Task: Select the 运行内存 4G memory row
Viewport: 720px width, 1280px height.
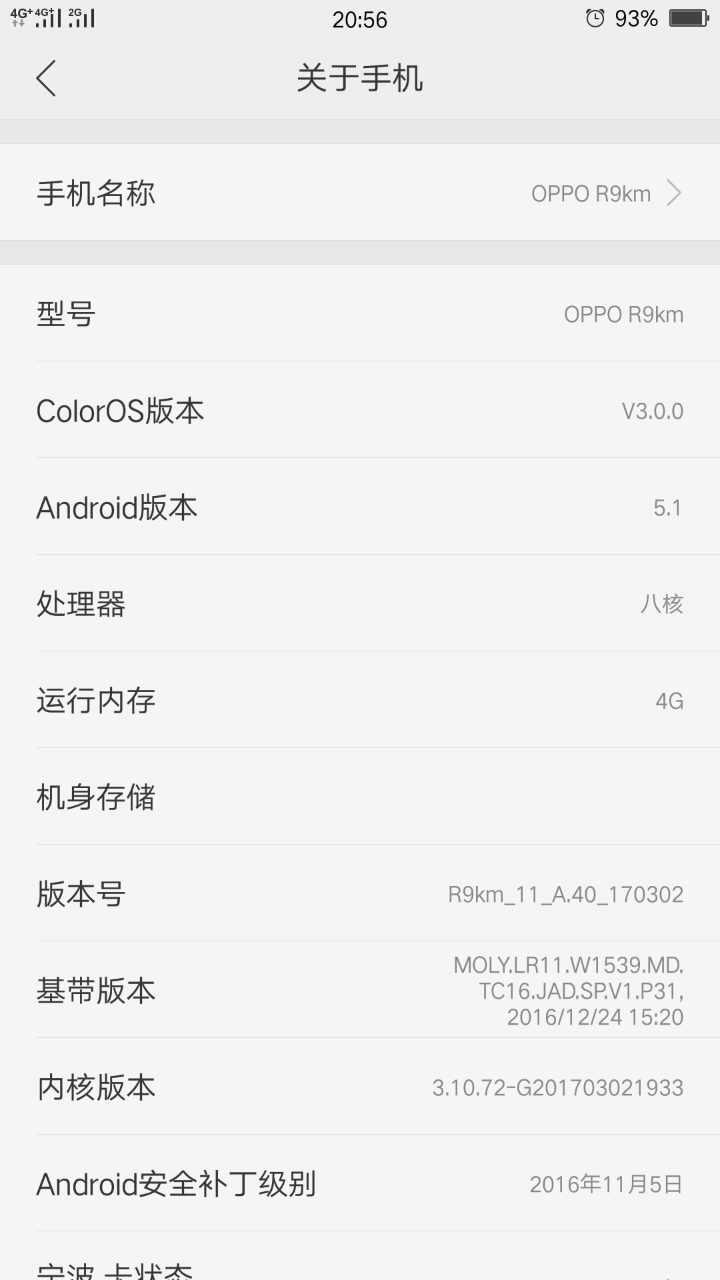Action: (360, 701)
